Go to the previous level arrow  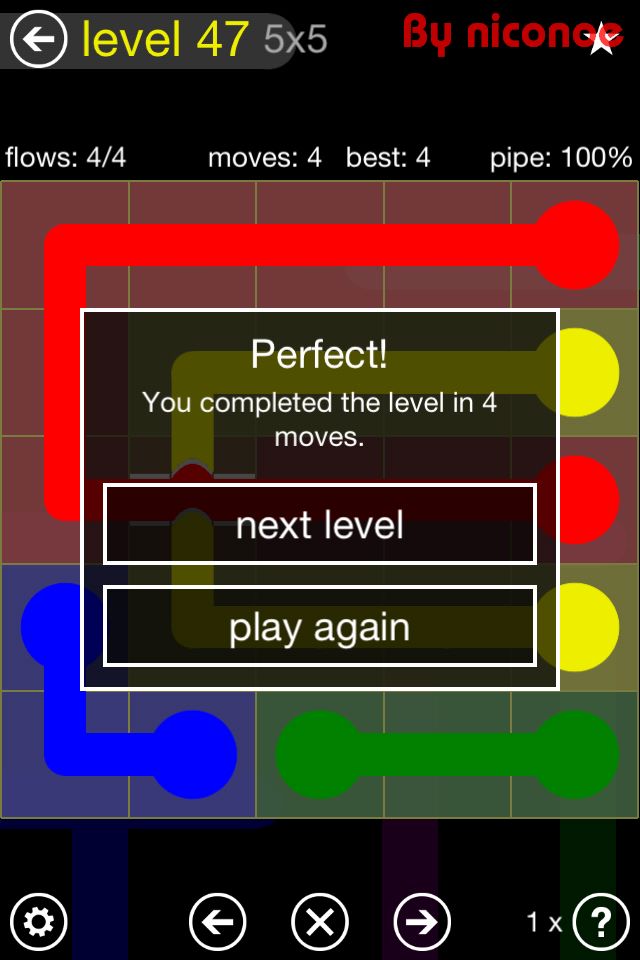coord(217,921)
